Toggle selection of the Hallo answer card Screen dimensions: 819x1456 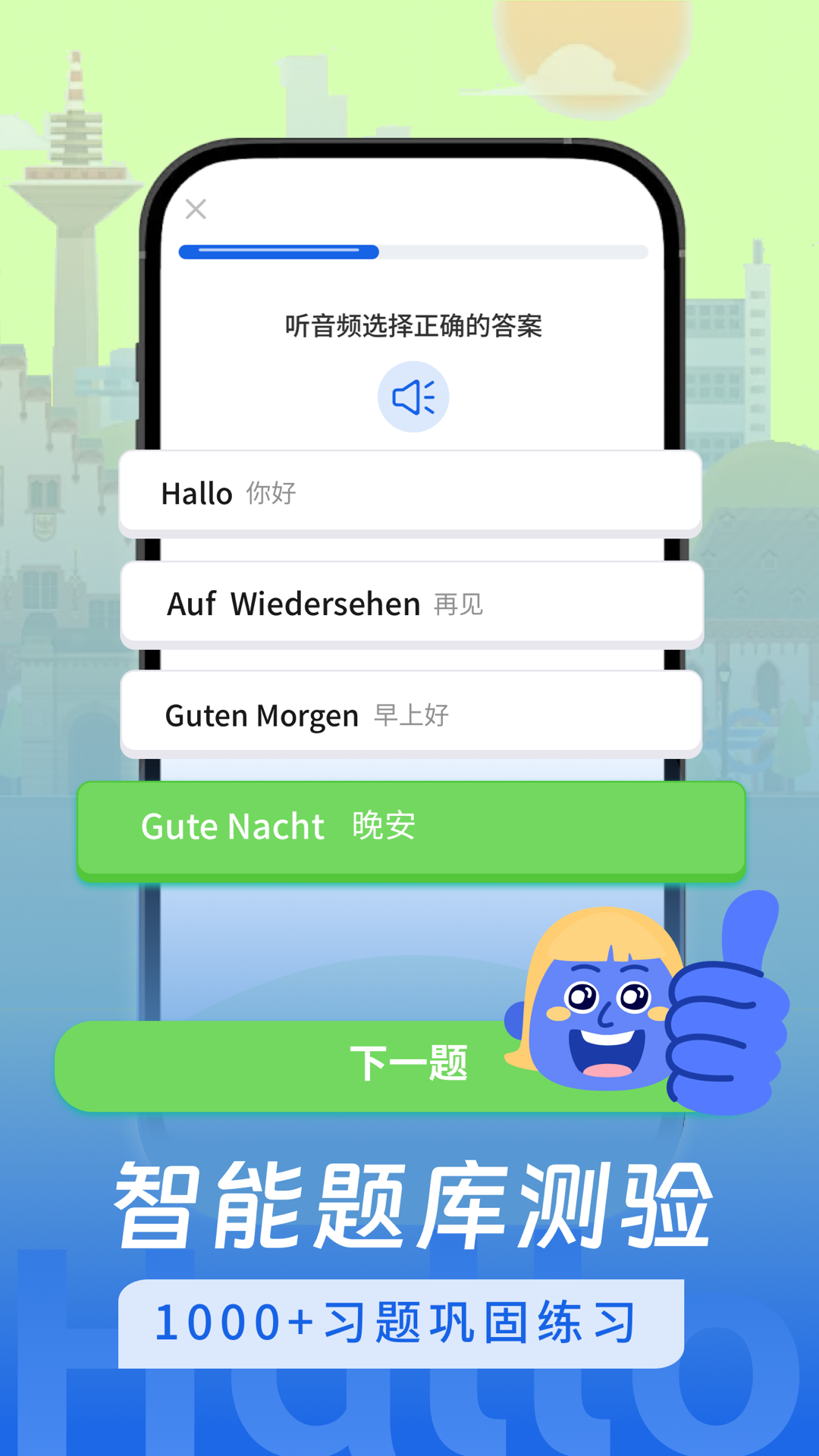413,493
